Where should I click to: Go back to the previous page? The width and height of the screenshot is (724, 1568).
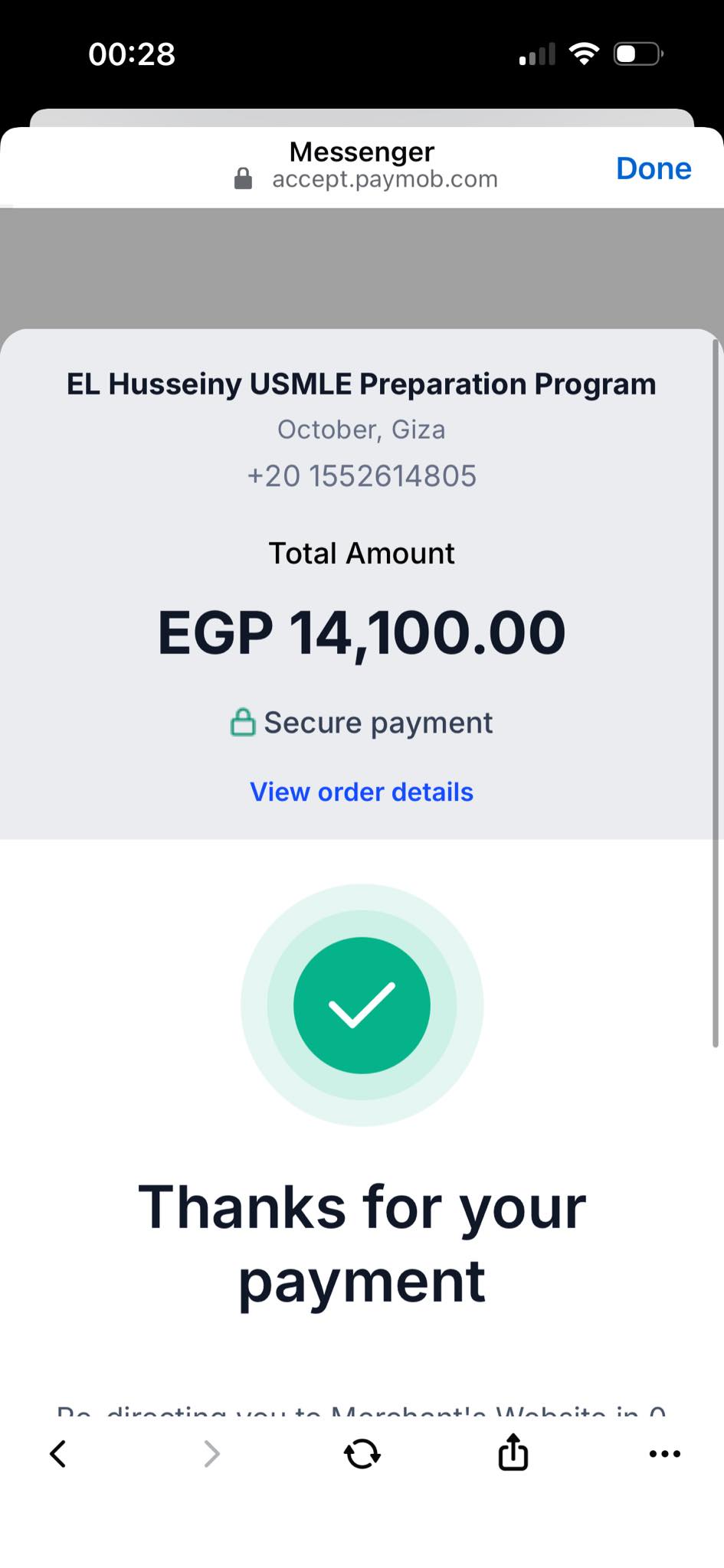(x=58, y=1453)
